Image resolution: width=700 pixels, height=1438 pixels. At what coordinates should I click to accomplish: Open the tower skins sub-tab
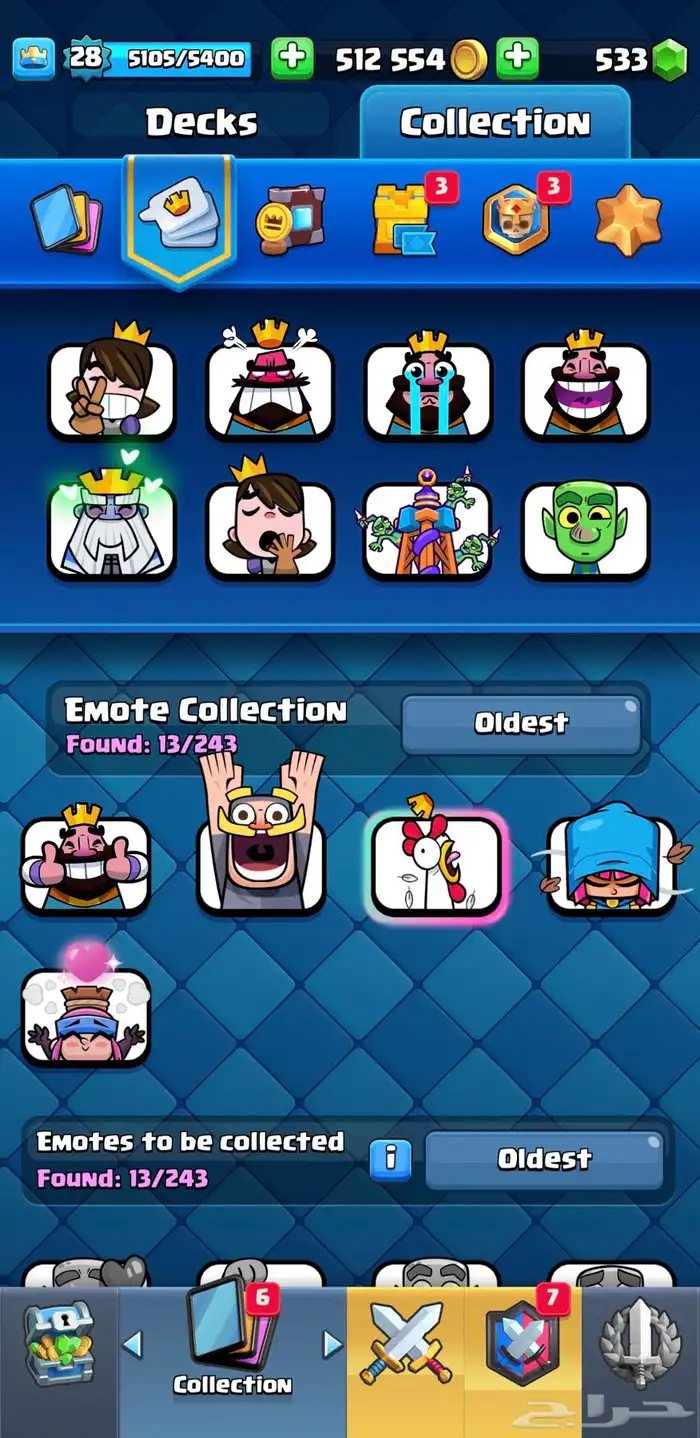[402, 219]
